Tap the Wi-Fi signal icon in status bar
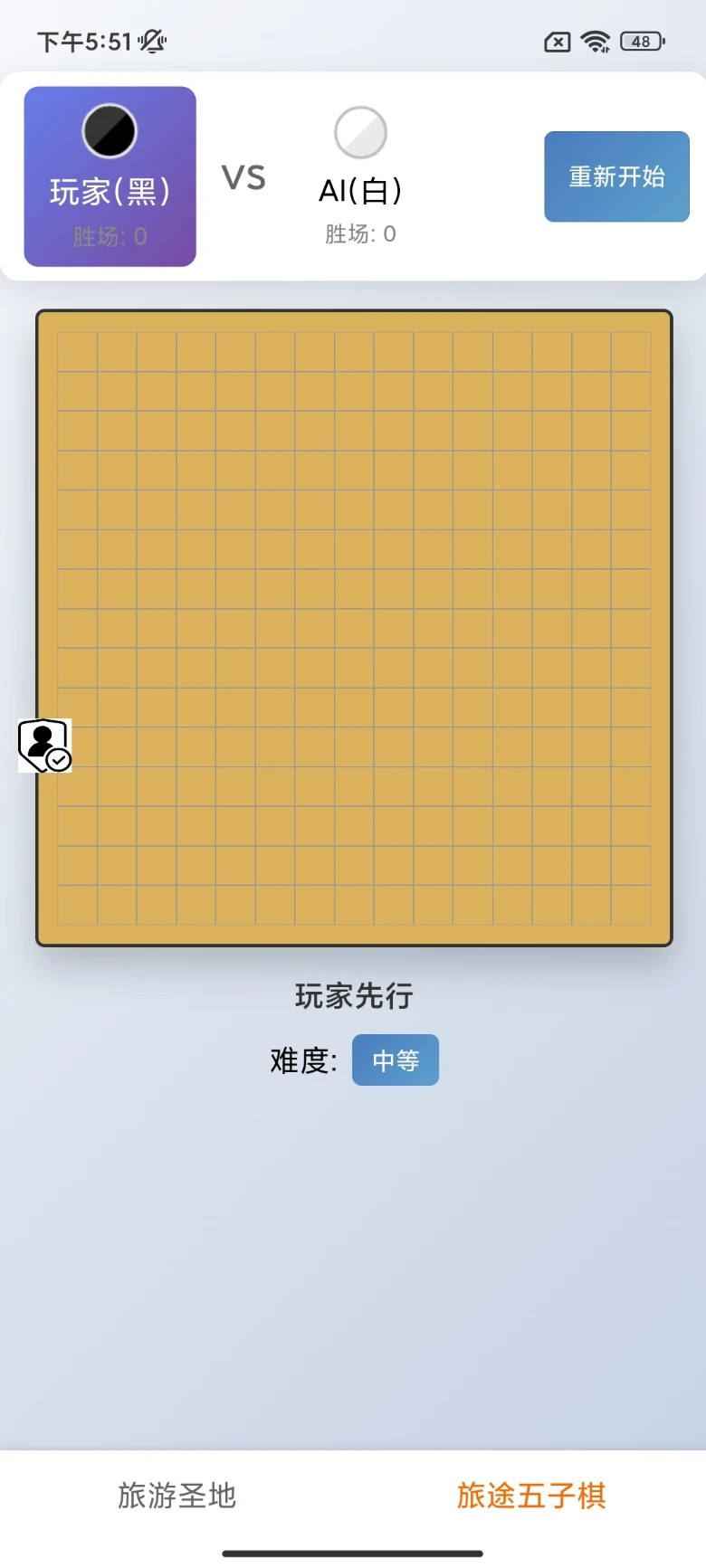 pos(596,41)
